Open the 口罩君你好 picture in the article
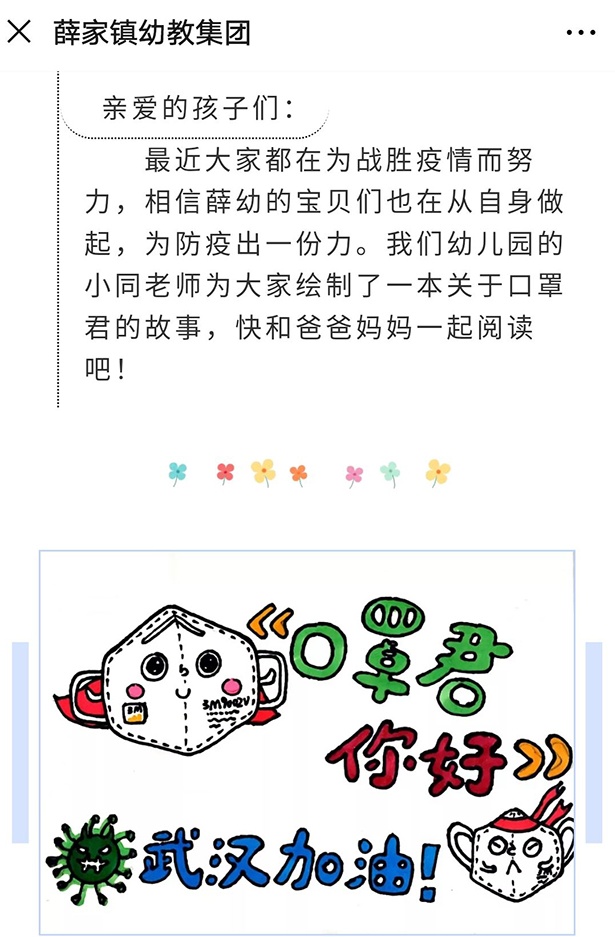Viewport: 615px width, 937px height. tap(307, 742)
